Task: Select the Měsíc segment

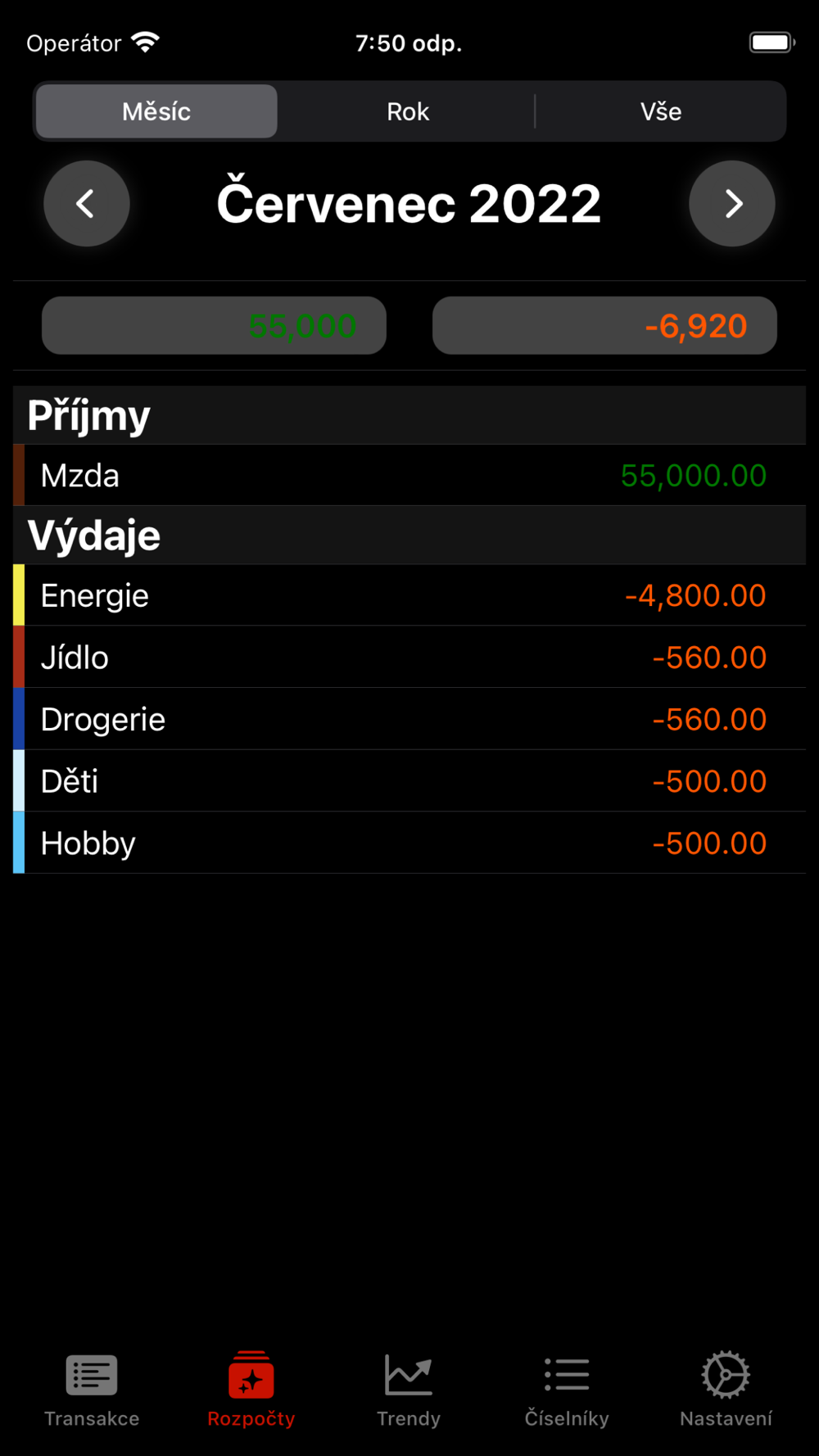Action: [156, 111]
